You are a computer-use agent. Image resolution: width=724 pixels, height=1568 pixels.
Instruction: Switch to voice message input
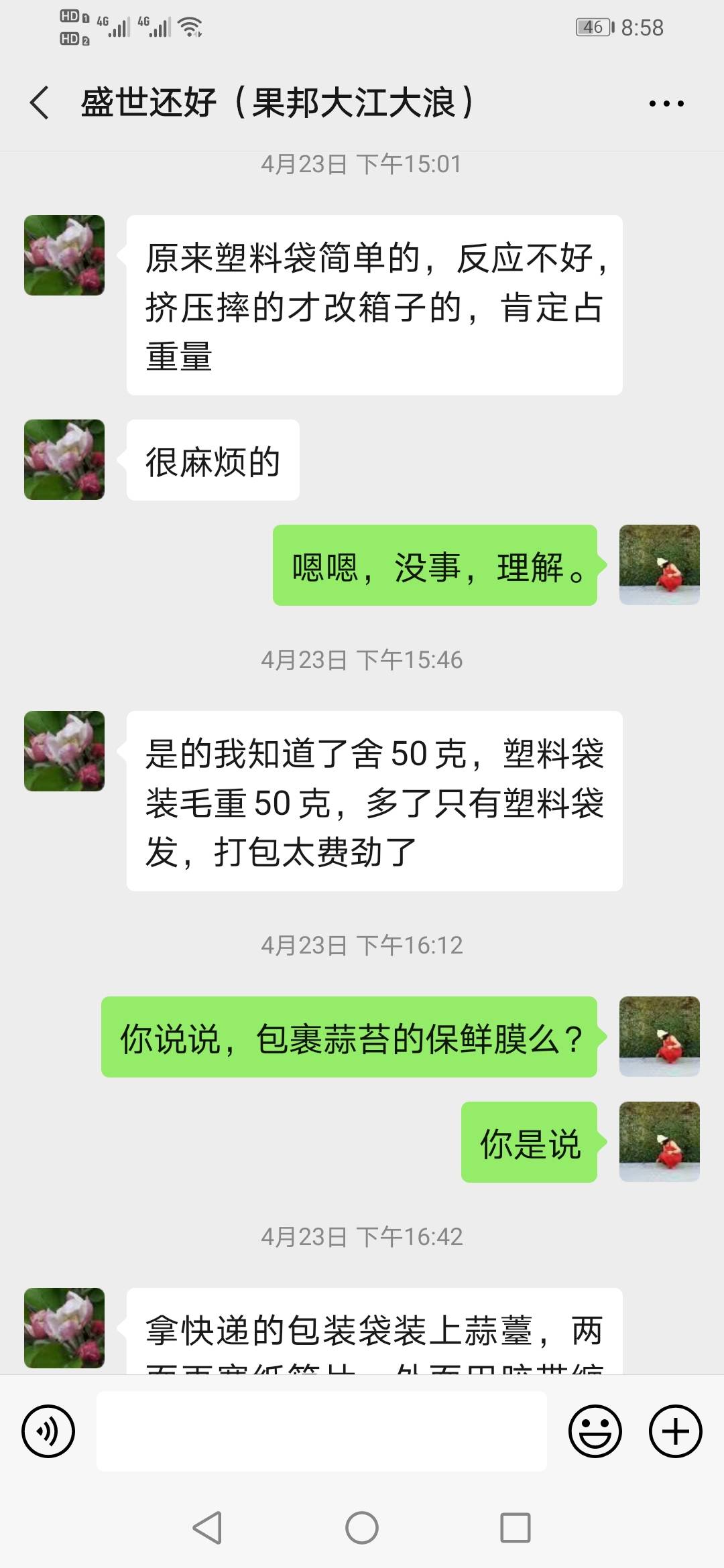click(x=48, y=1431)
